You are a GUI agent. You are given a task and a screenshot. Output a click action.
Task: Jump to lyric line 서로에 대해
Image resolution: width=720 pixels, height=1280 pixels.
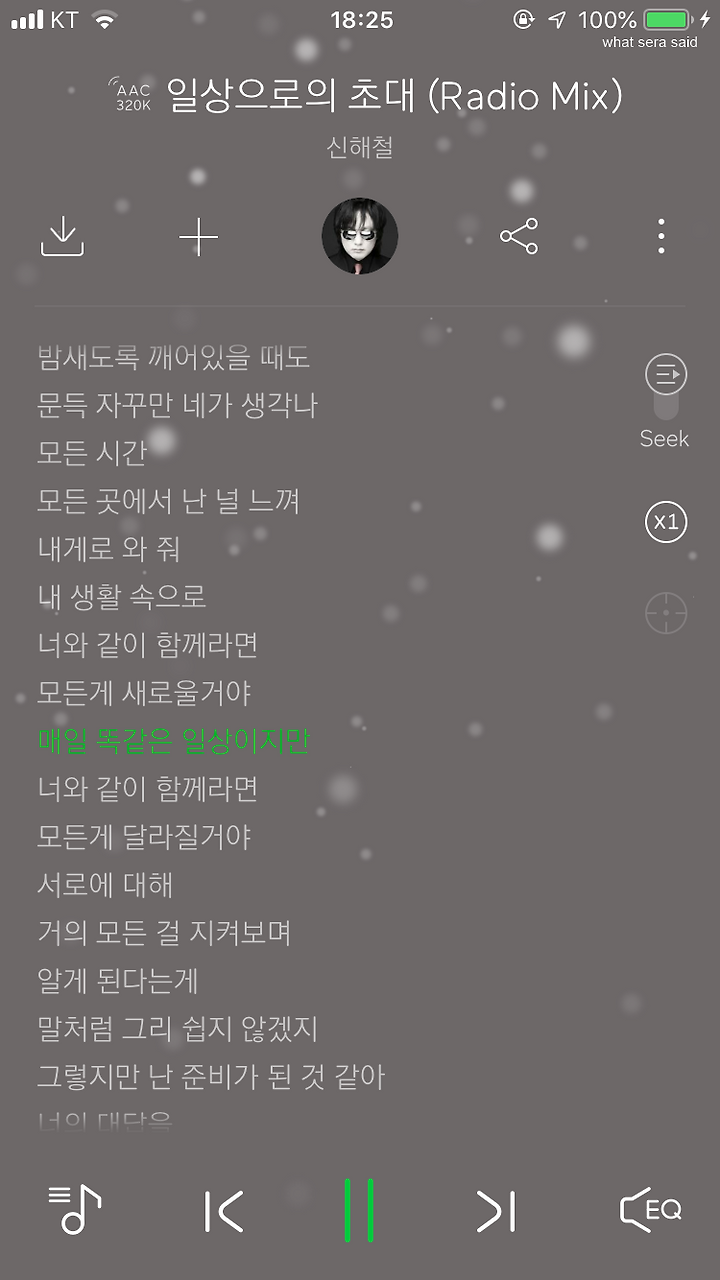tap(105, 885)
